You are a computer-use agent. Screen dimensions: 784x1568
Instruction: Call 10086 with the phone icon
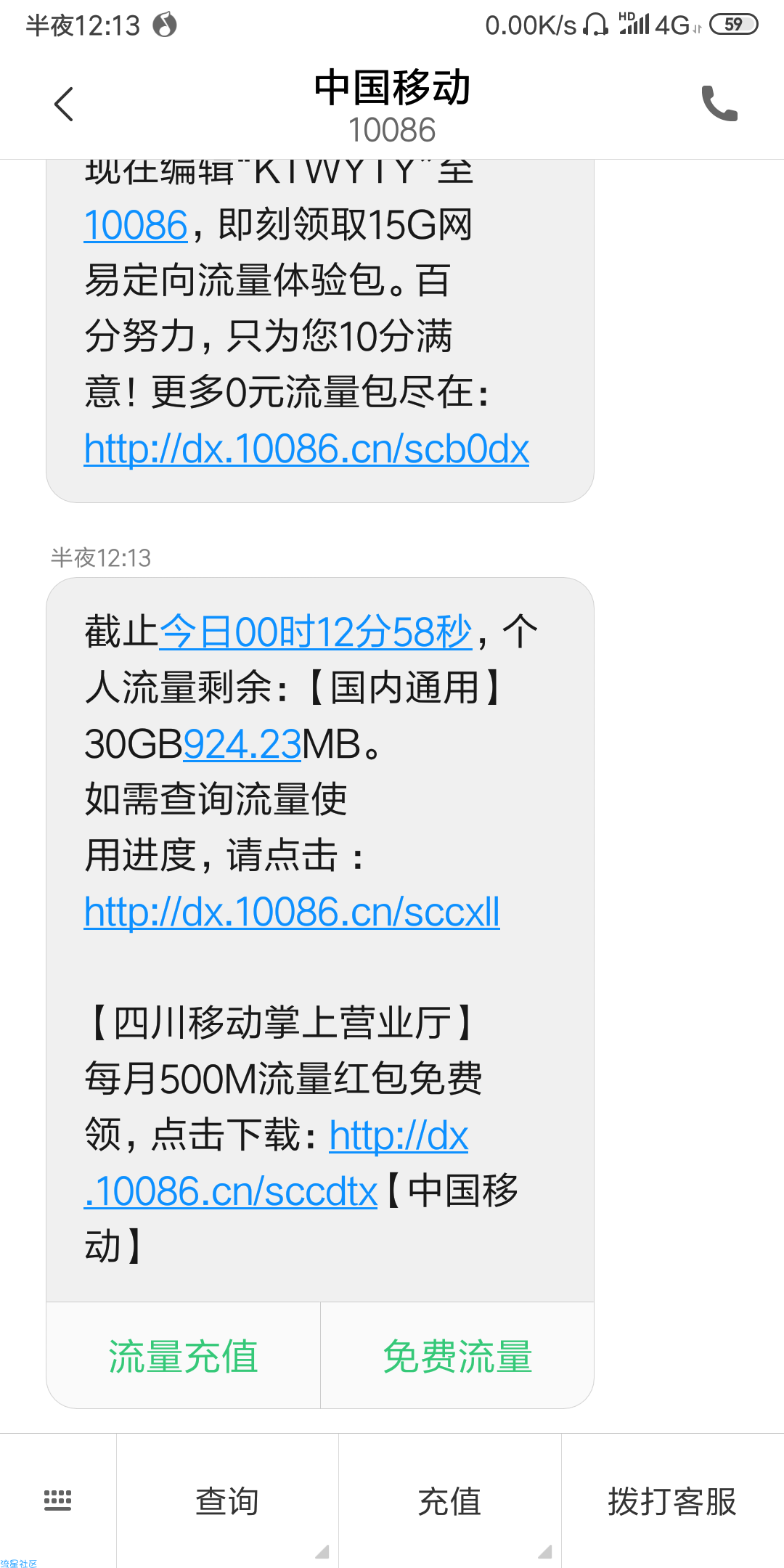[x=719, y=103]
